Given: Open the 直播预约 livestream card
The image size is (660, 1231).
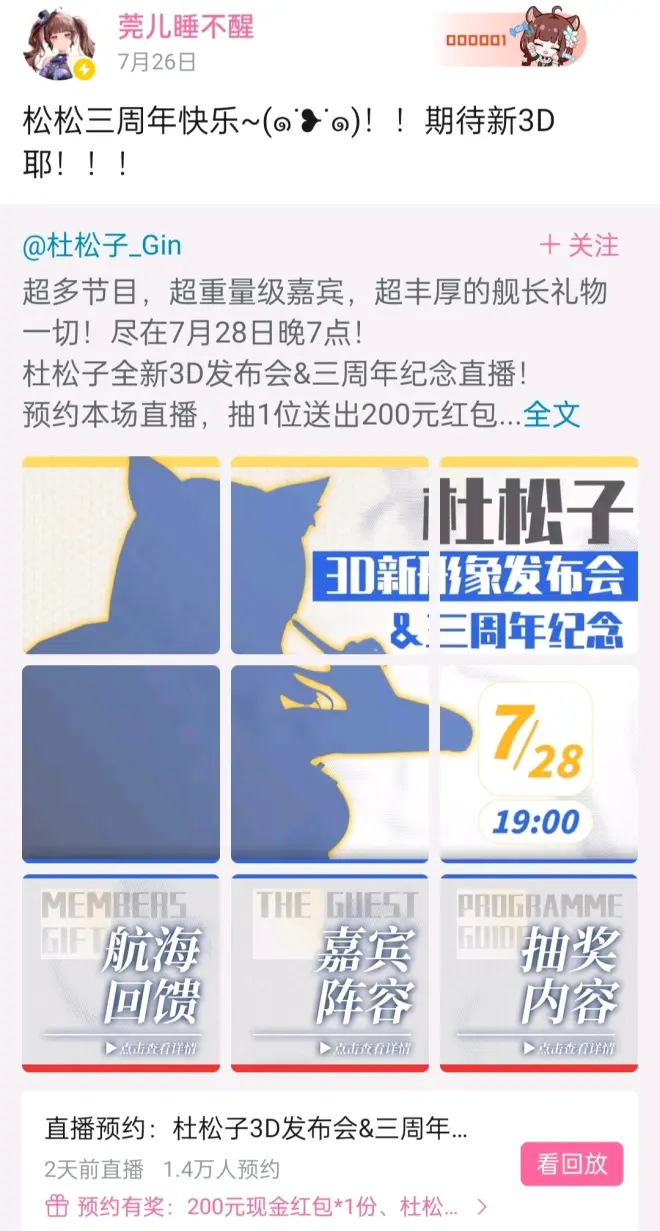Looking at the screenshot, I should 256,1130.
